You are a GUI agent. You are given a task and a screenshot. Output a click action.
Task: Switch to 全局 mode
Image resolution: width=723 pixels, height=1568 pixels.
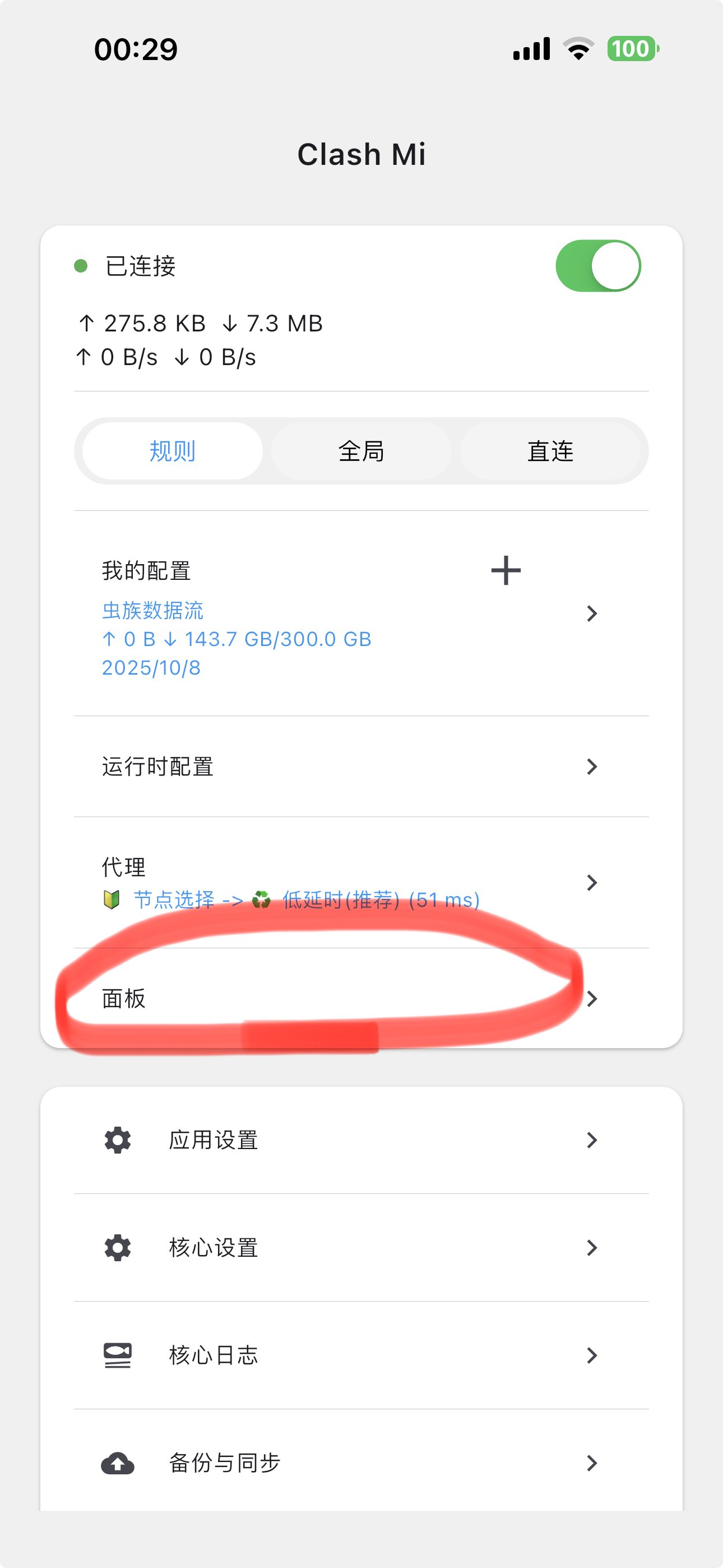point(361,451)
